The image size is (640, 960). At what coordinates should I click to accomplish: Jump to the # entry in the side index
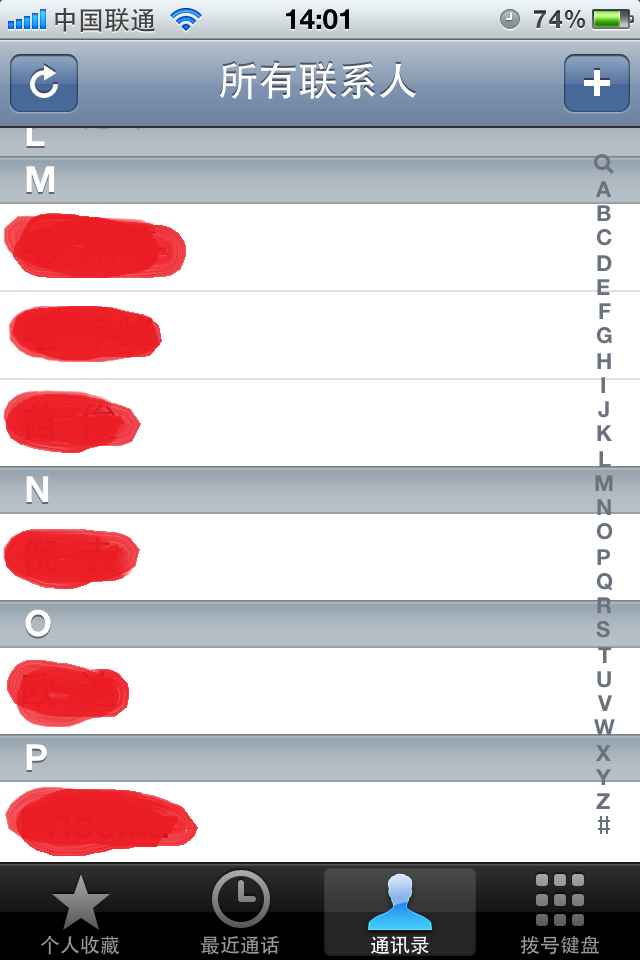pos(603,825)
